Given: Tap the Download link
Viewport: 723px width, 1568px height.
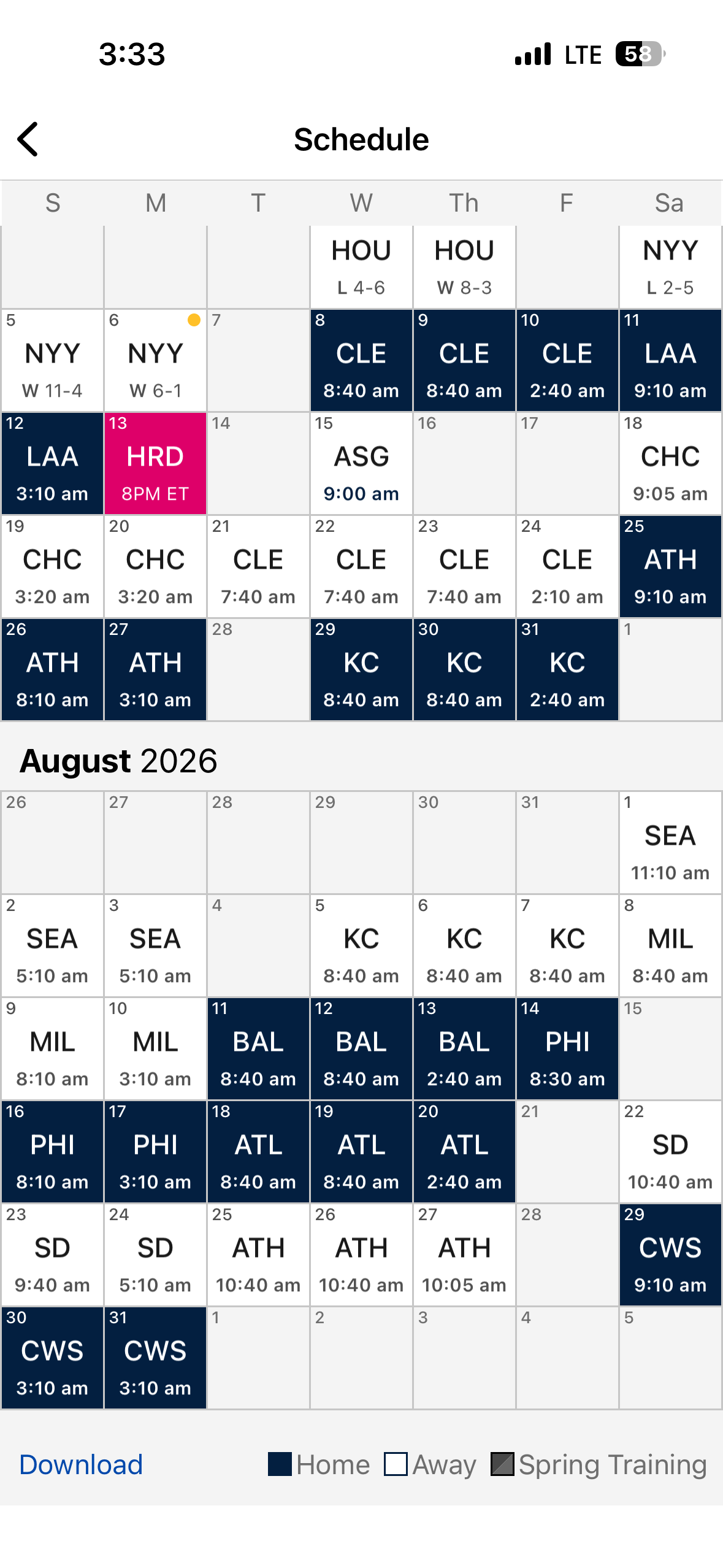Looking at the screenshot, I should click(81, 1464).
